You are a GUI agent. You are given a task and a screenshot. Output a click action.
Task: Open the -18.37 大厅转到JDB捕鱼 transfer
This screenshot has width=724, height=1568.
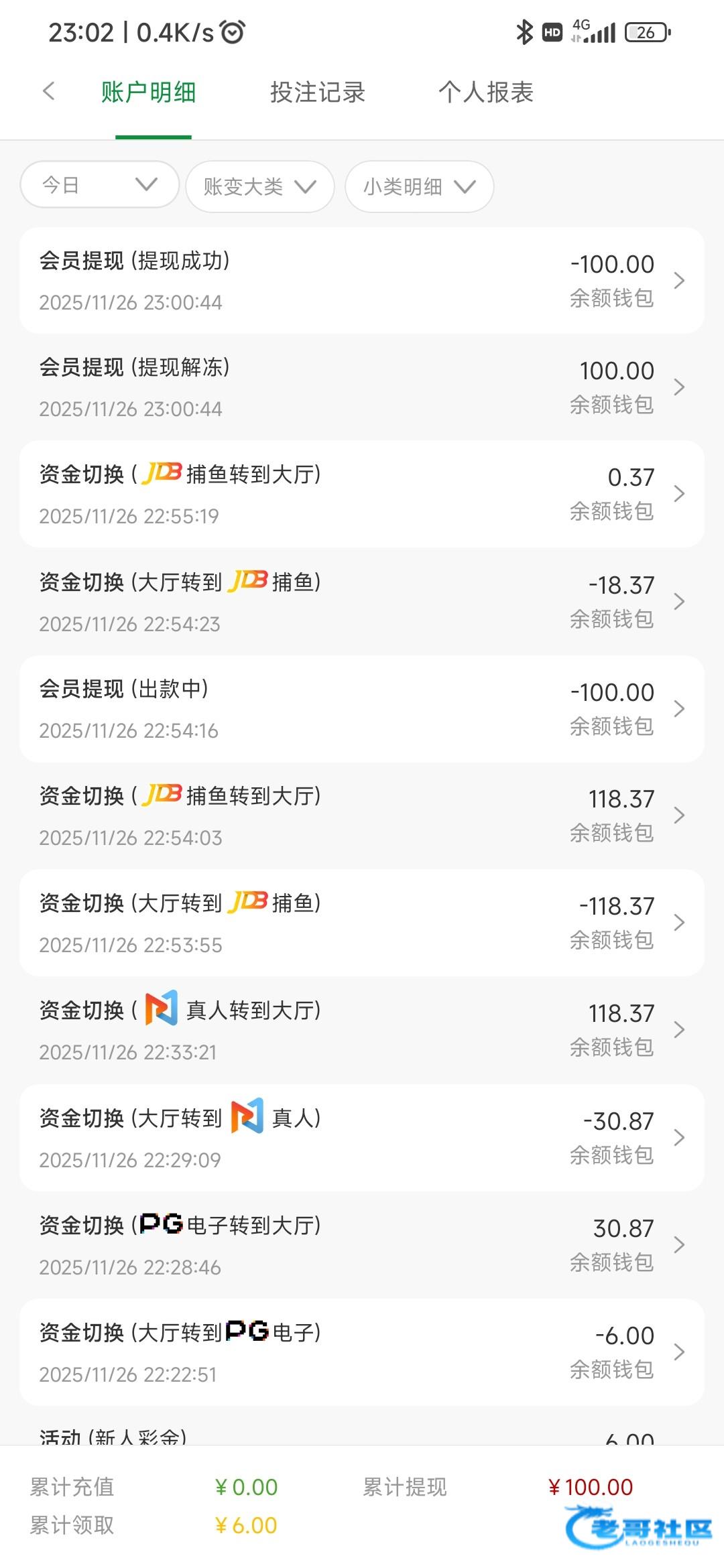coord(362,601)
